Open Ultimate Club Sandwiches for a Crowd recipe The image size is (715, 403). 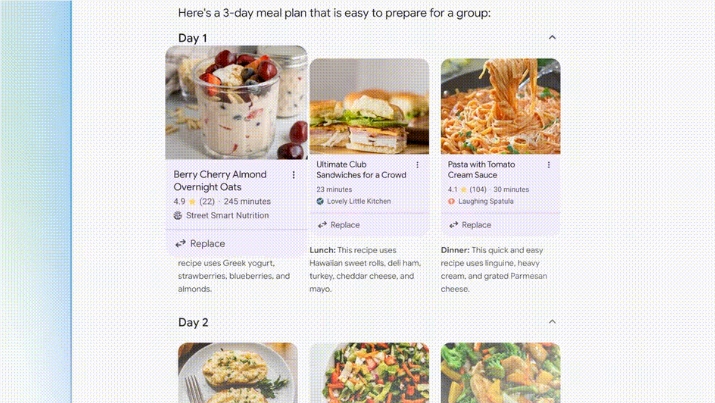[x=361, y=169]
